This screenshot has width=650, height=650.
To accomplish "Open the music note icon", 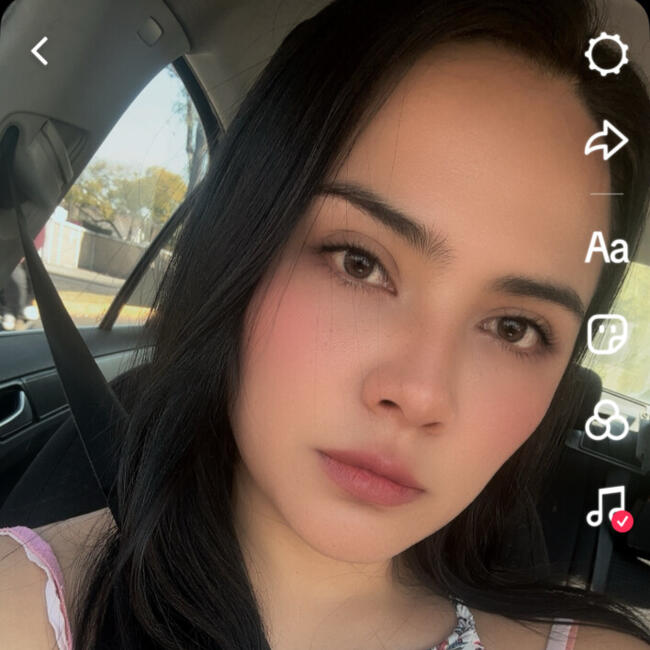I will (x=607, y=507).
